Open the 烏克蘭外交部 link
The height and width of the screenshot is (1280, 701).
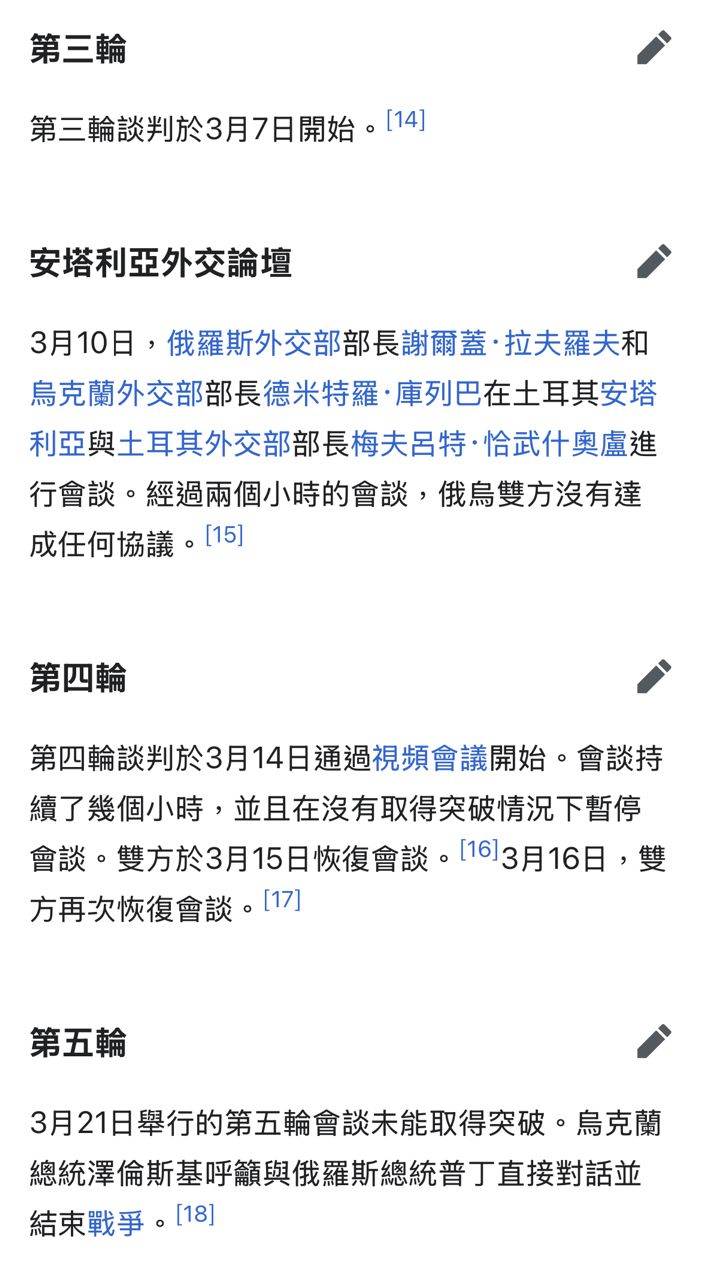[117, 394]
